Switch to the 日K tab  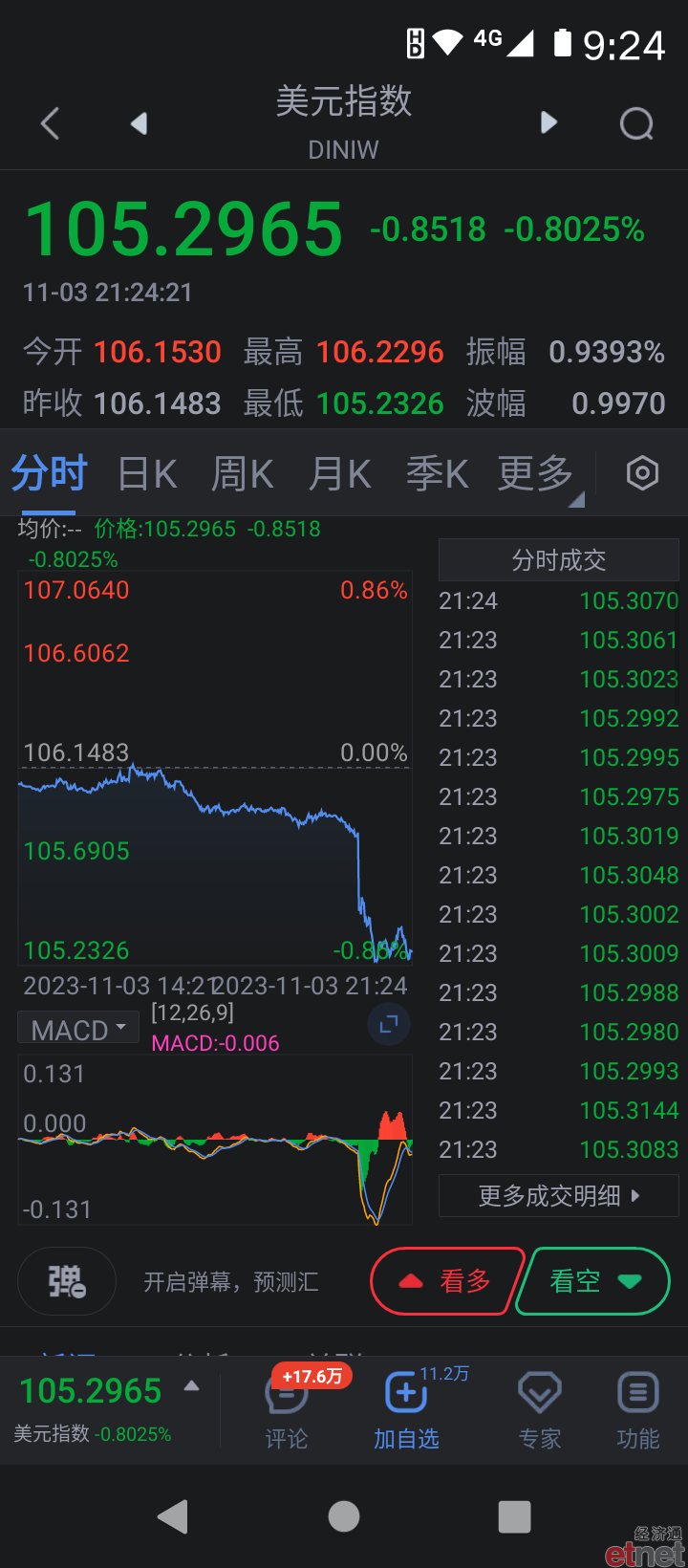[147, 473]
